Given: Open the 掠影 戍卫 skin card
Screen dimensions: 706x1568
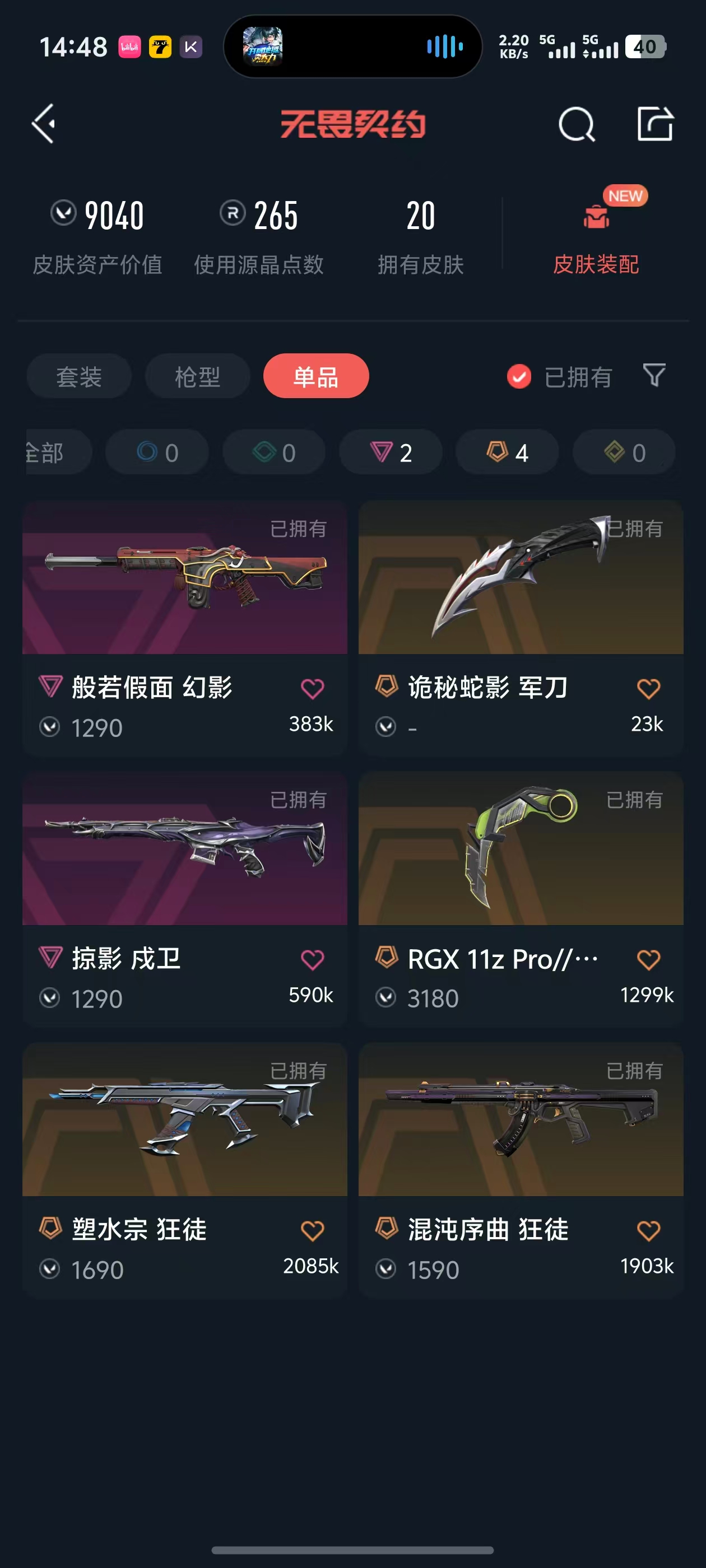Looking at the screenshot, I should coord(184,899).
